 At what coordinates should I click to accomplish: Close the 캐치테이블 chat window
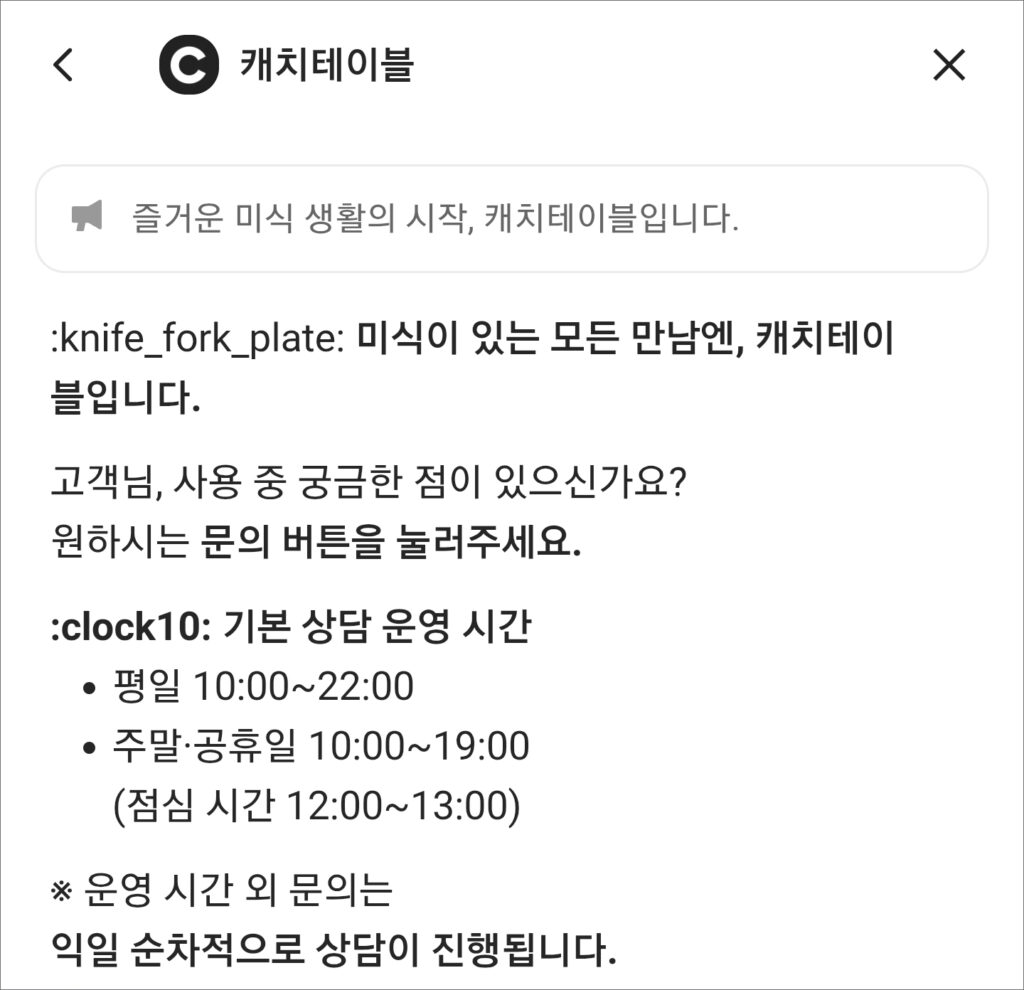pyautogui.click(x=948, y=66)
